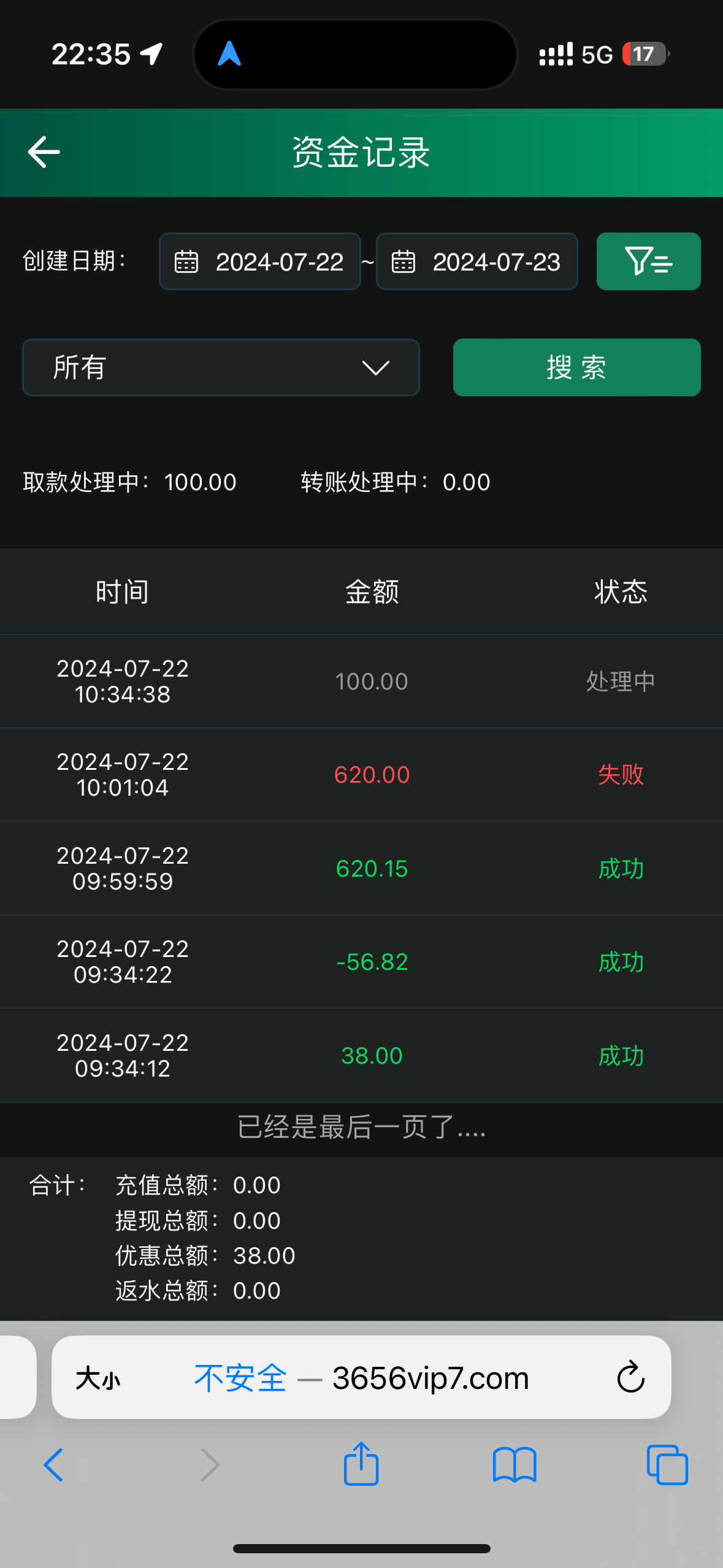Open the end date picker 2024-07-23
723x1568 pixels.
[x=477, y=262]
